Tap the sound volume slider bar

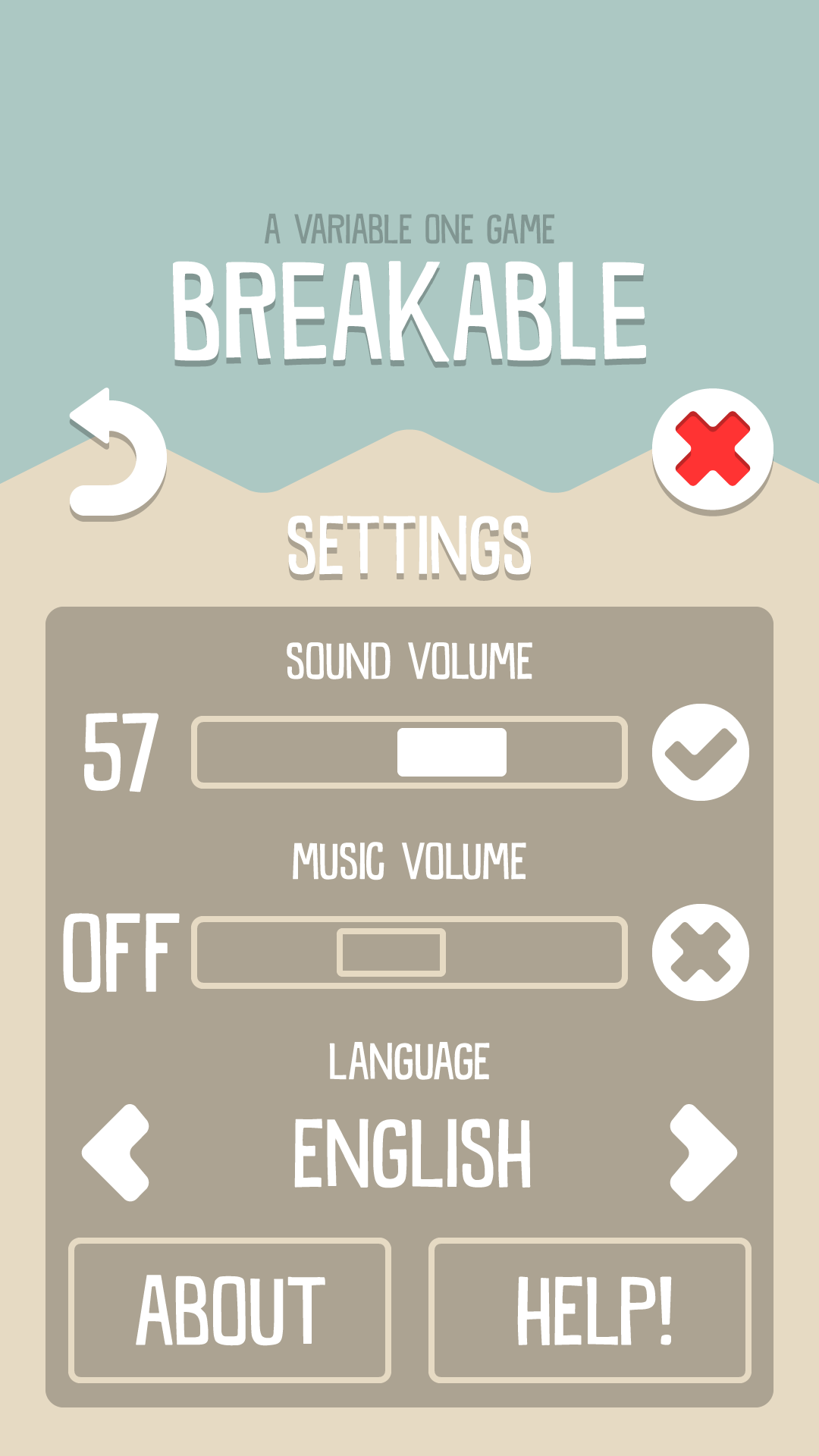[409, 752]
